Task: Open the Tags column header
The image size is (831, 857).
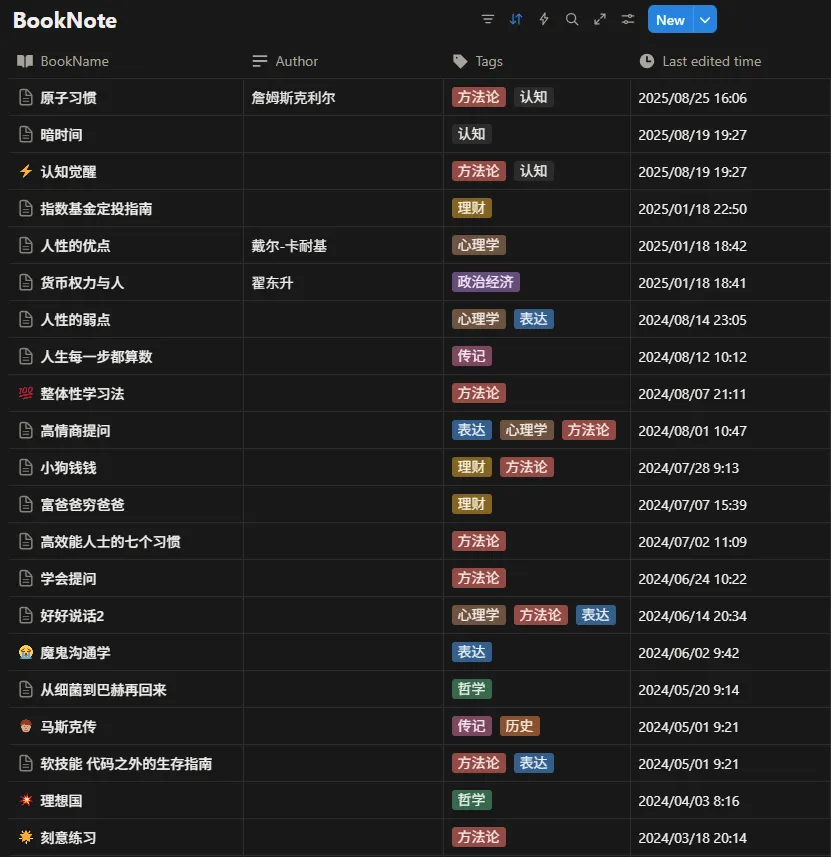Action: point(488,61)
